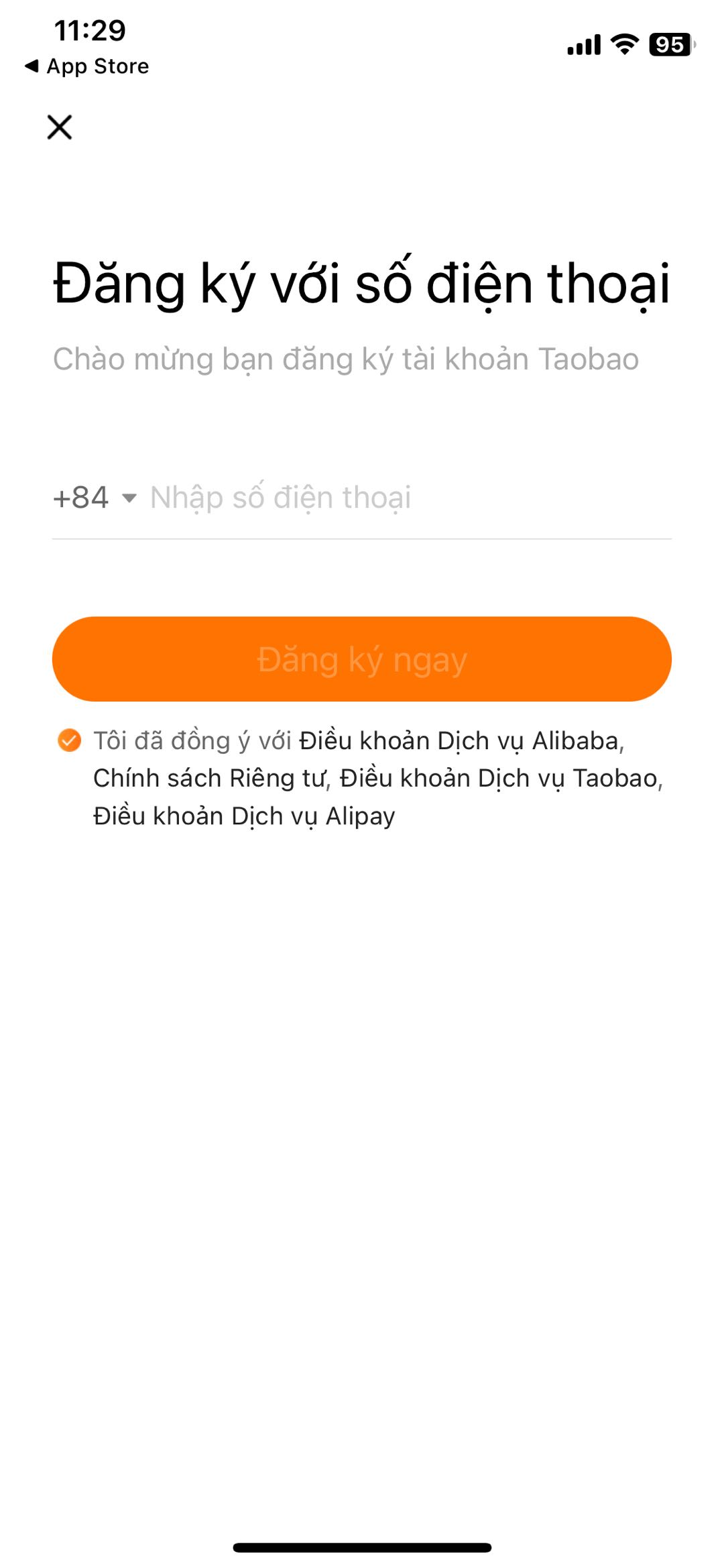The width and height of the screenshot is (724, 1568).
Task: Open Điều khoản Dịch vụ Alibaba link
Action: coord(461,741)
